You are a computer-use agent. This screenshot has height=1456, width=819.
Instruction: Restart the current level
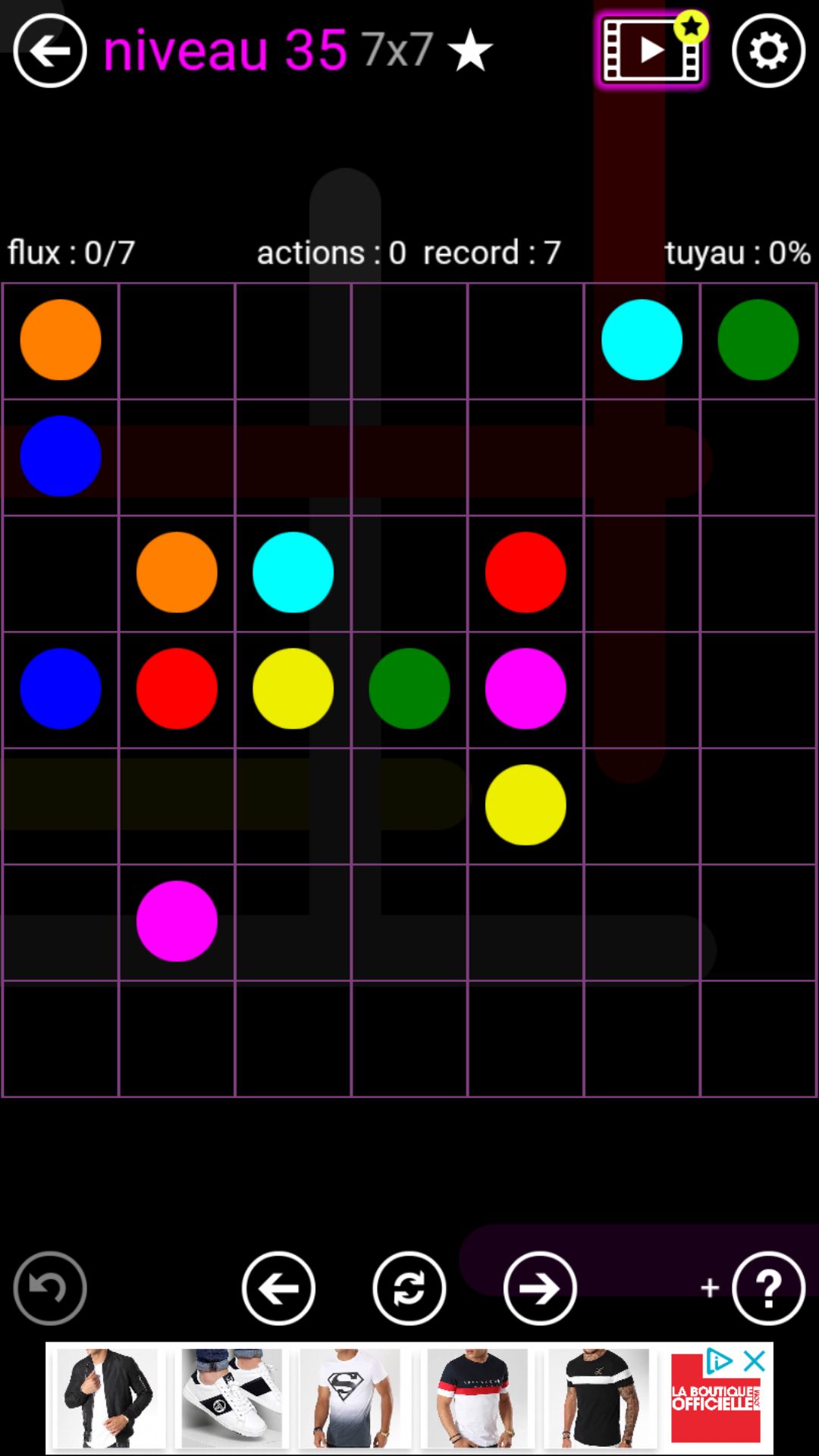(x=409, y=1288)
